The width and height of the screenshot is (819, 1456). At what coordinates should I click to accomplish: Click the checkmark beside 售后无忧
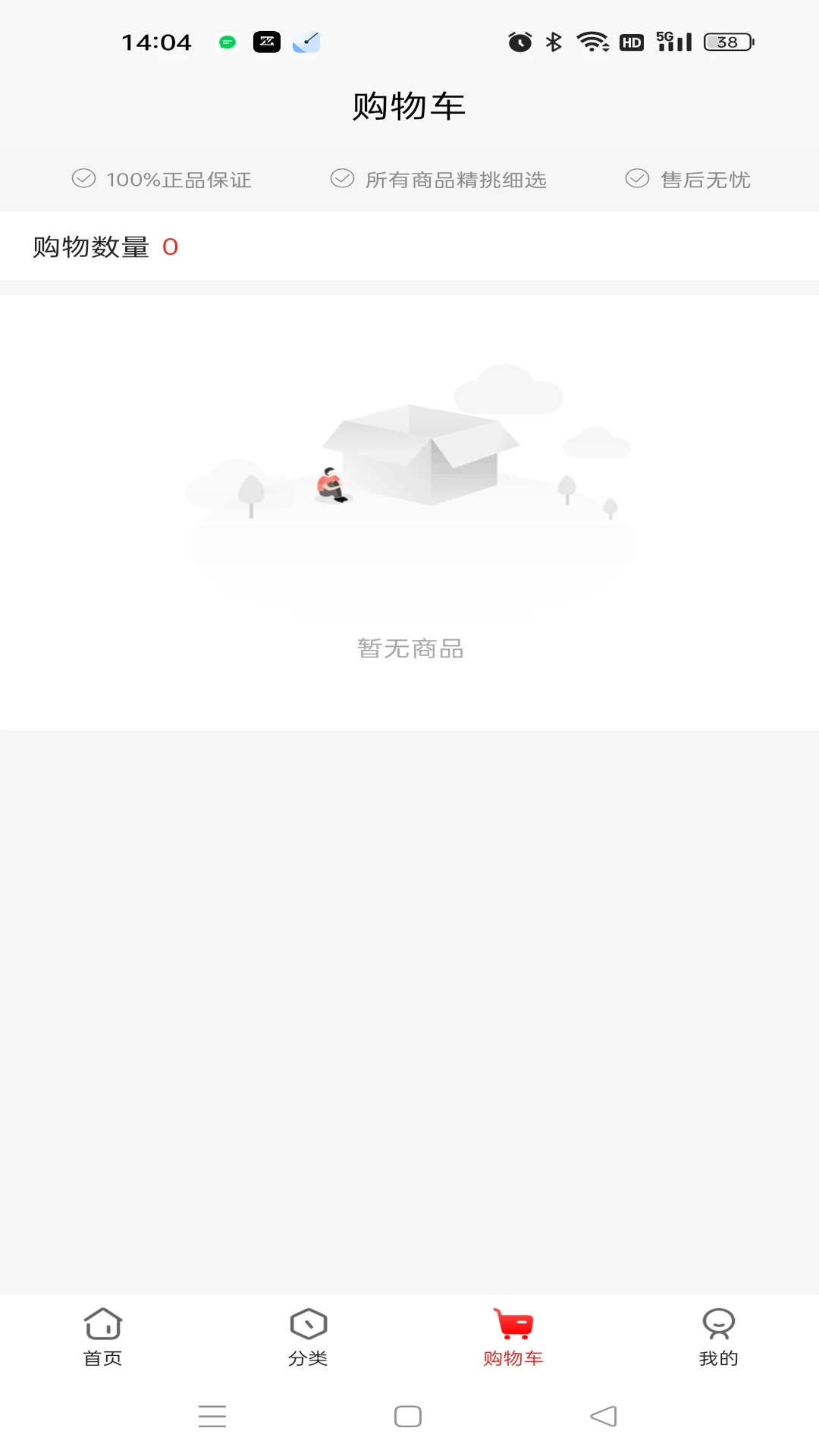click(x=635, y=178)
